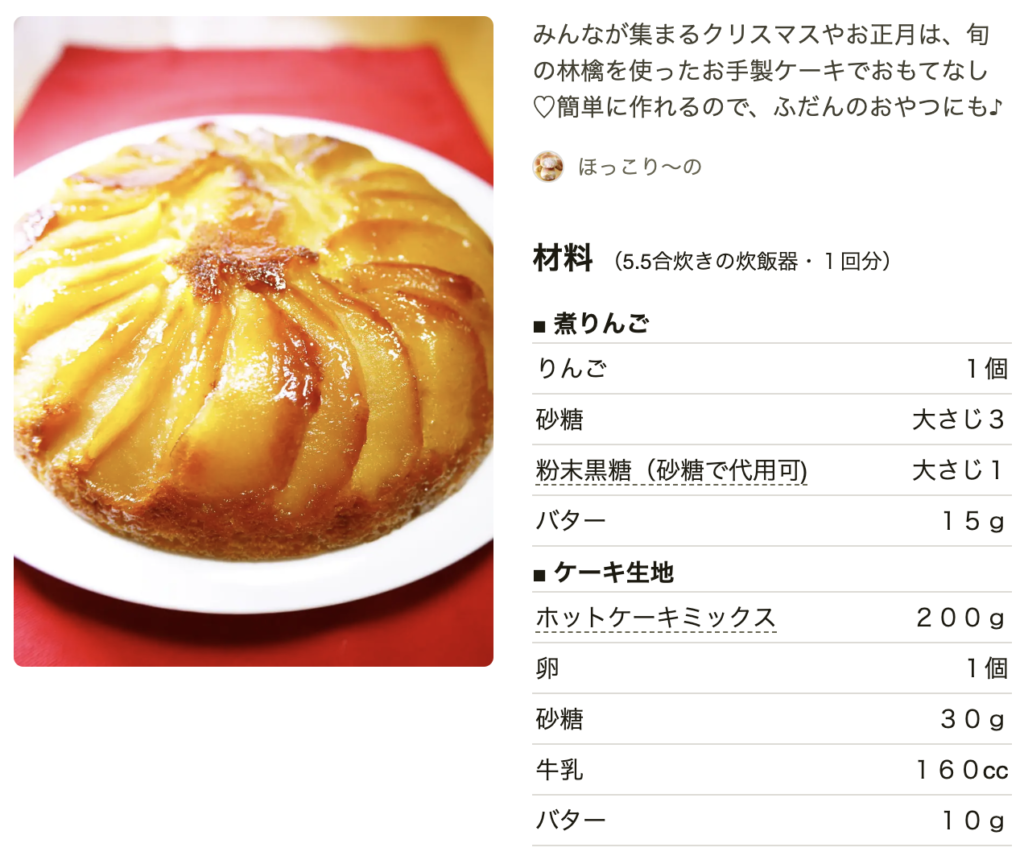Viewport: 1024px width, 860px height.
Task: Open the ホットケーキミックス ingredient link
Action: tap(655, 617)
